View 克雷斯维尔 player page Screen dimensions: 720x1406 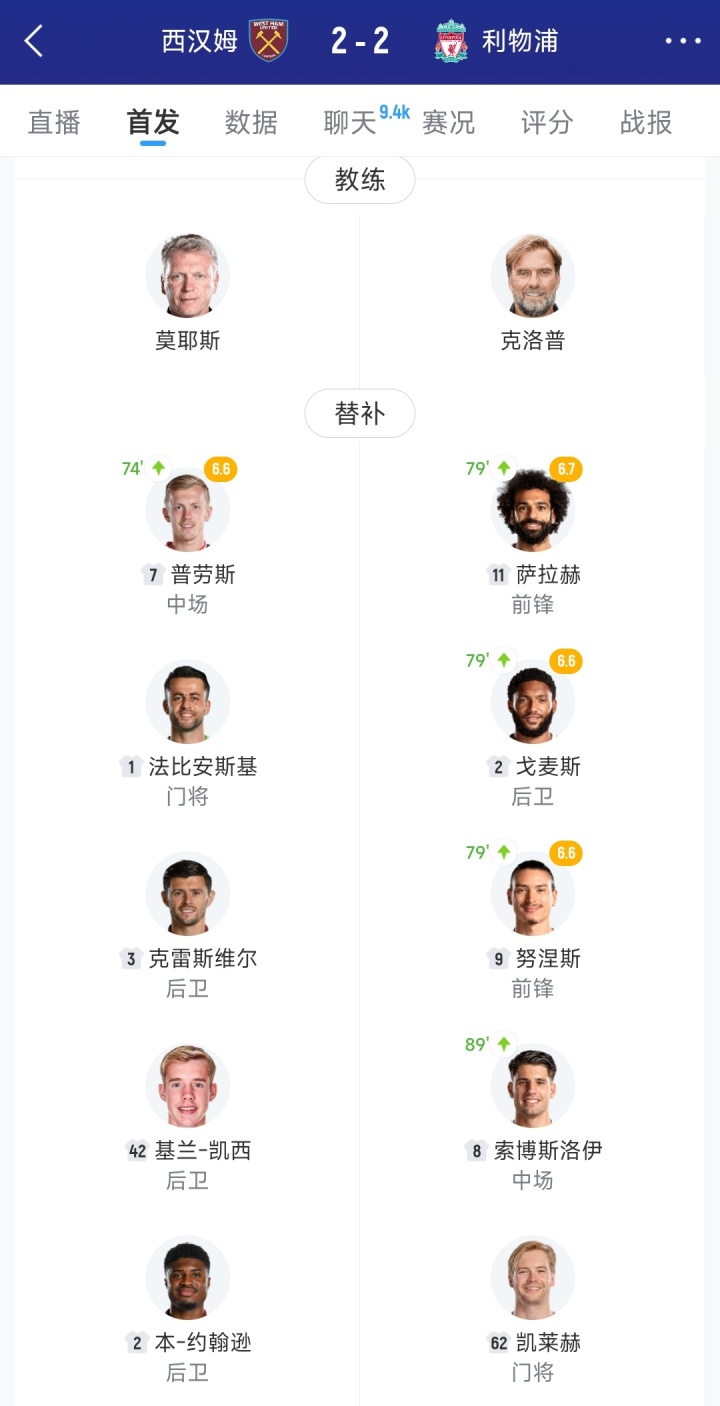pyautogui.click(x=188, y=894)
